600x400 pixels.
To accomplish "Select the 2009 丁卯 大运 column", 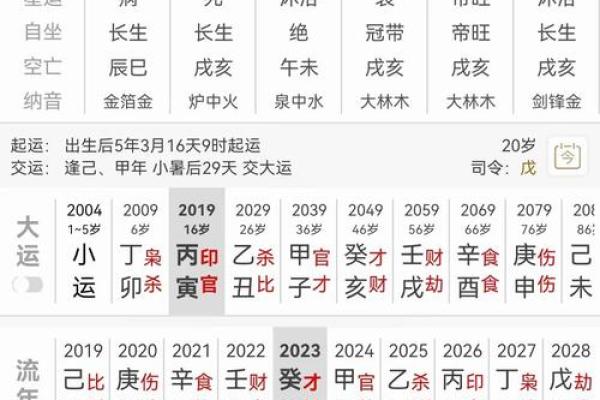I will coord(140,255).
